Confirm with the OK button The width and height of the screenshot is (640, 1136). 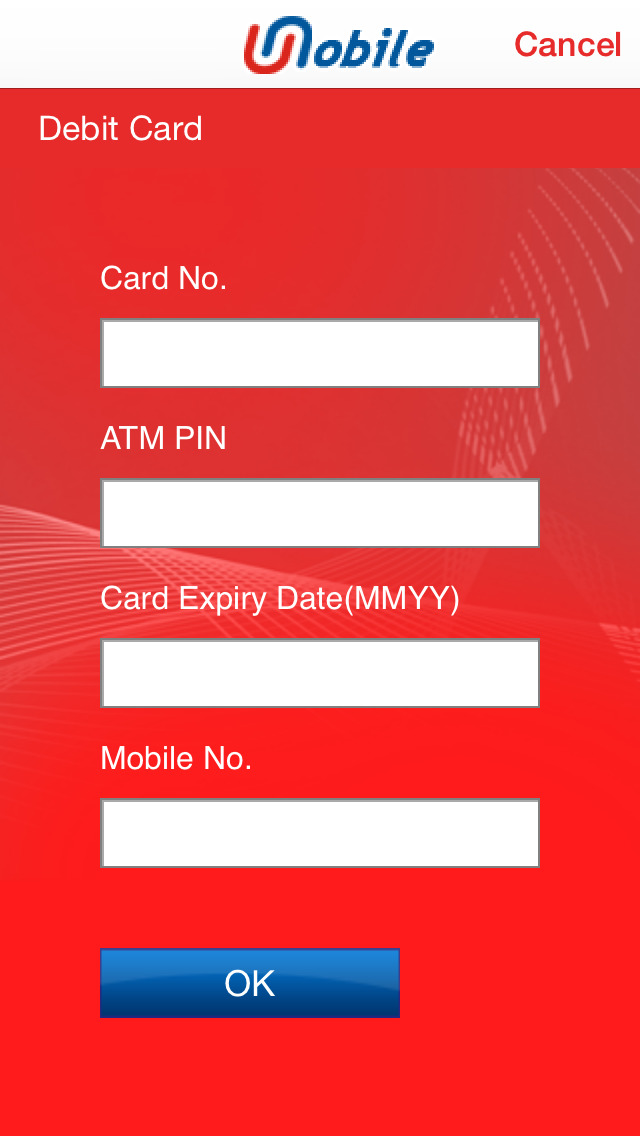pyautogui.click(x=249, y=983)
